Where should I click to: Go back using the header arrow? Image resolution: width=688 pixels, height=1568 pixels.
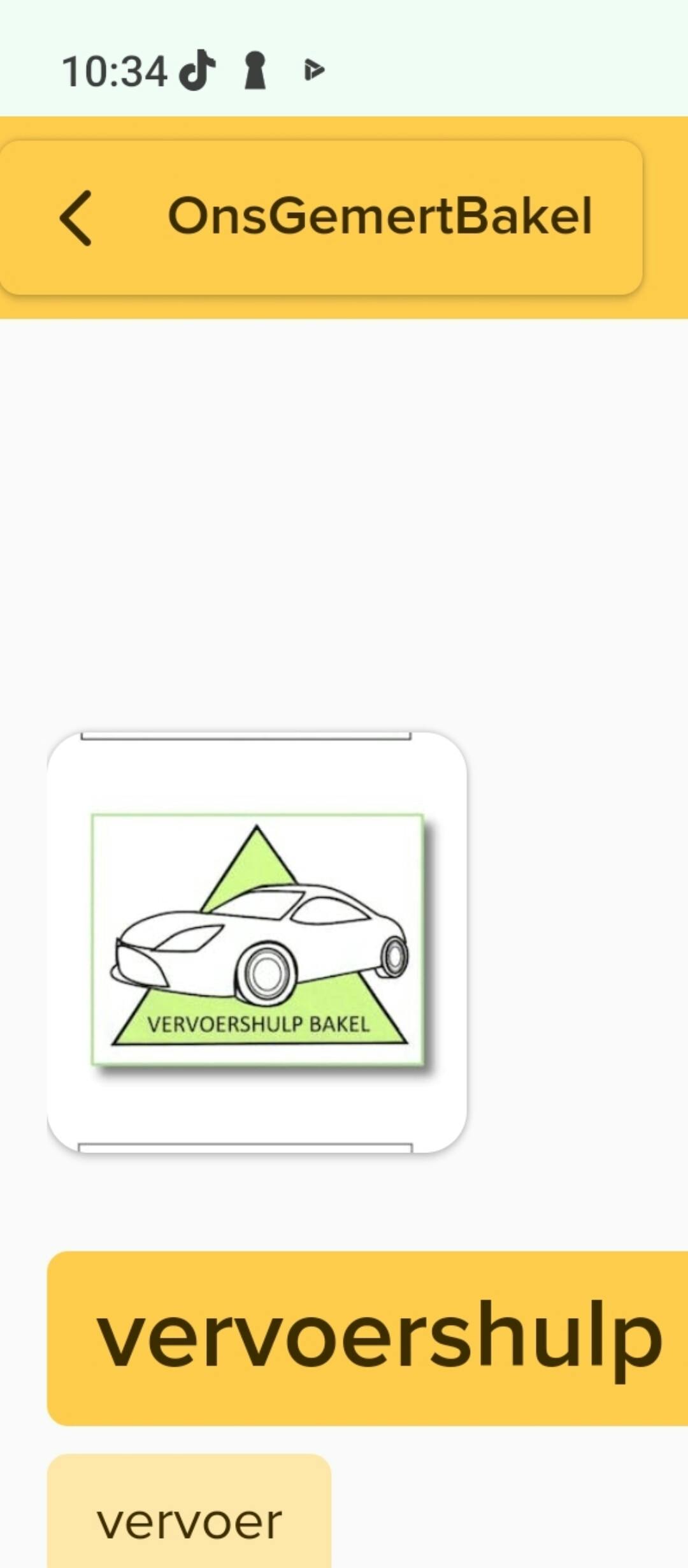click(x=76, y=218)
